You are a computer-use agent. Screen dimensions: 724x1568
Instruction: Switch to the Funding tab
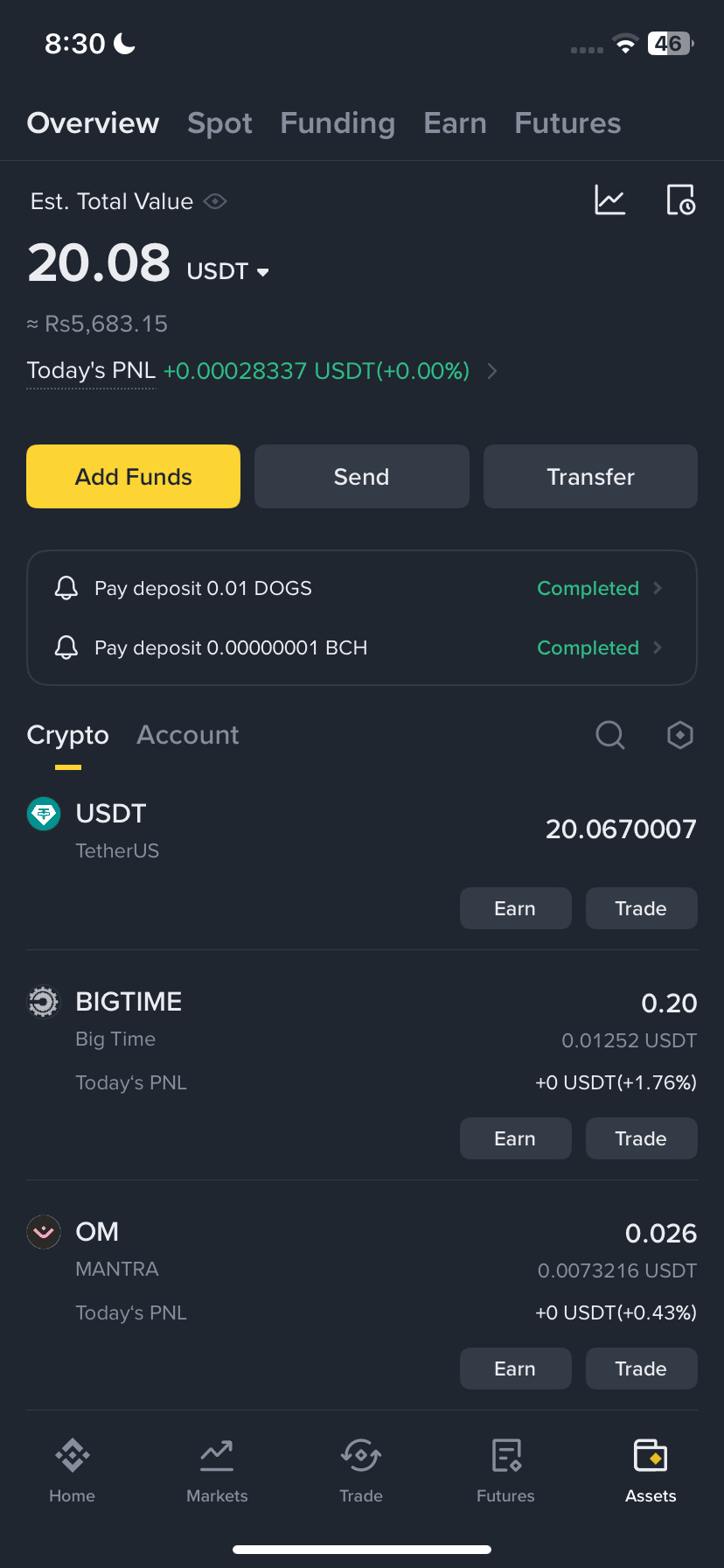coord(338,123)
